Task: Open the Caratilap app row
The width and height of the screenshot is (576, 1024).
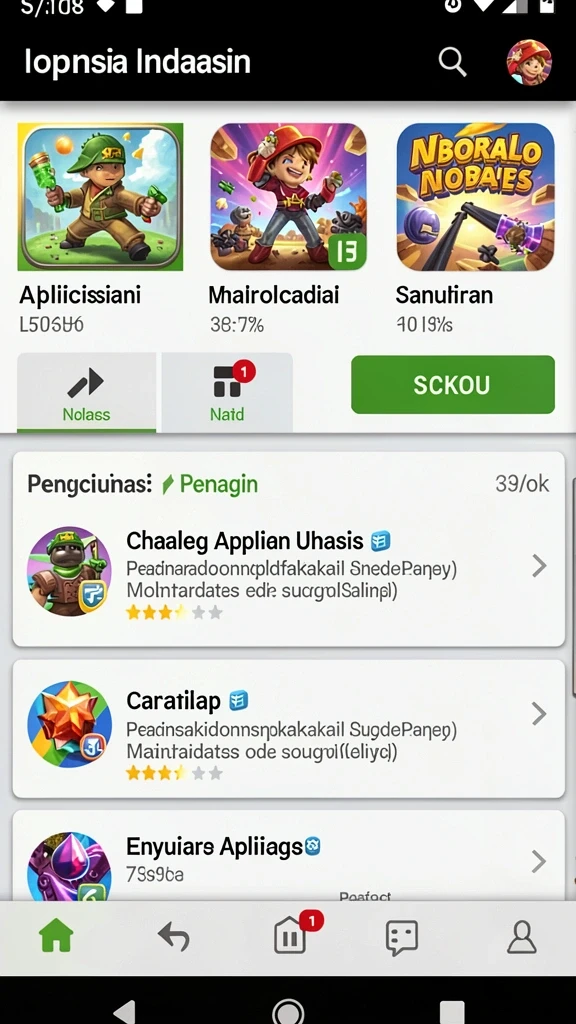Action: [x=289, y=728]
